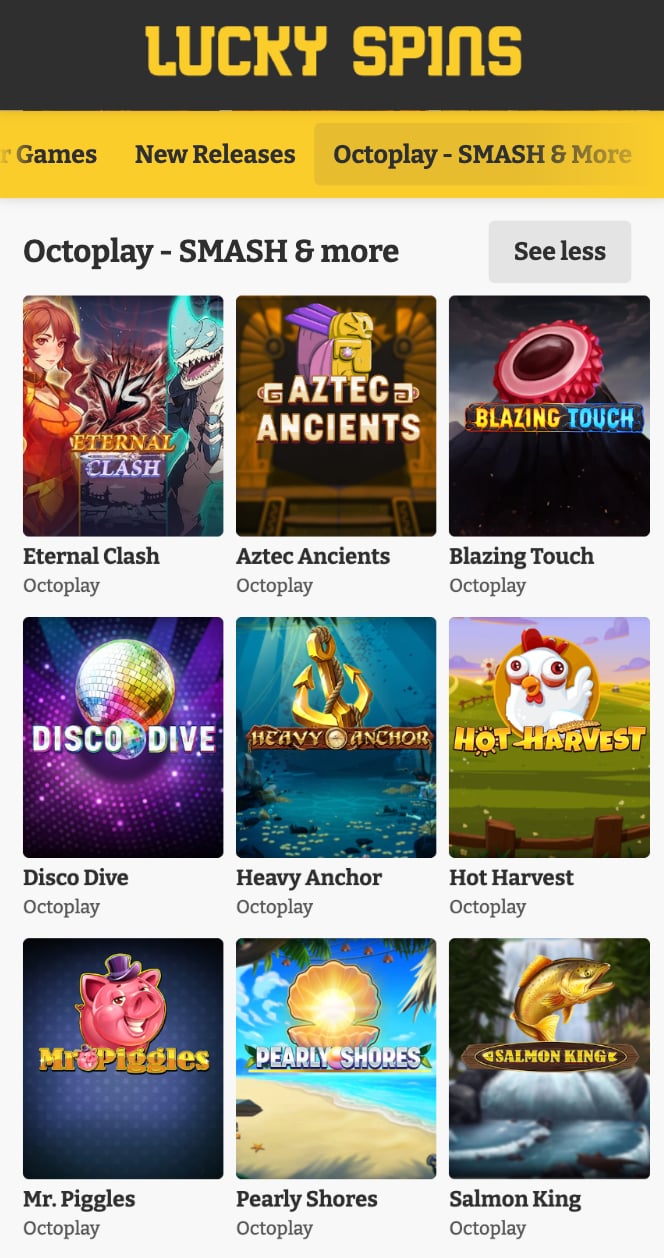
Task: Open the Salmon King game tile
Action: [x=549, y=1058]
